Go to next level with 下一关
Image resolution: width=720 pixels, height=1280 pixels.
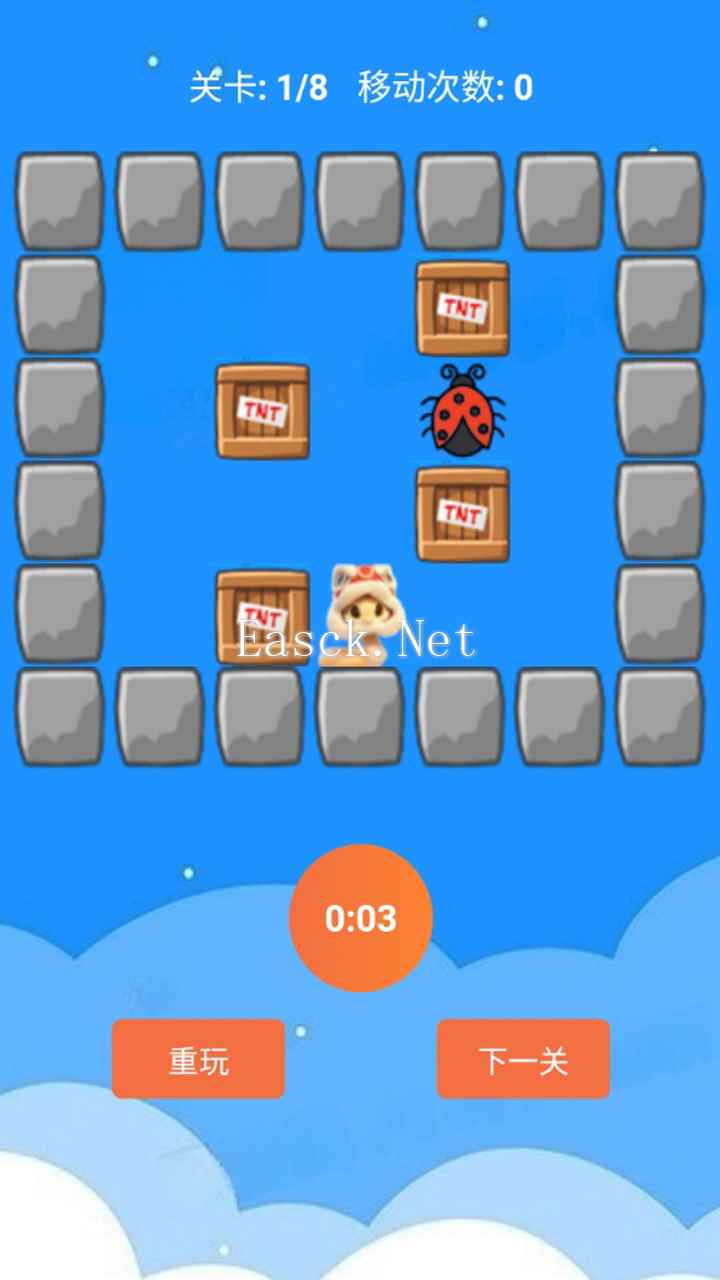tap(523, 1060)
